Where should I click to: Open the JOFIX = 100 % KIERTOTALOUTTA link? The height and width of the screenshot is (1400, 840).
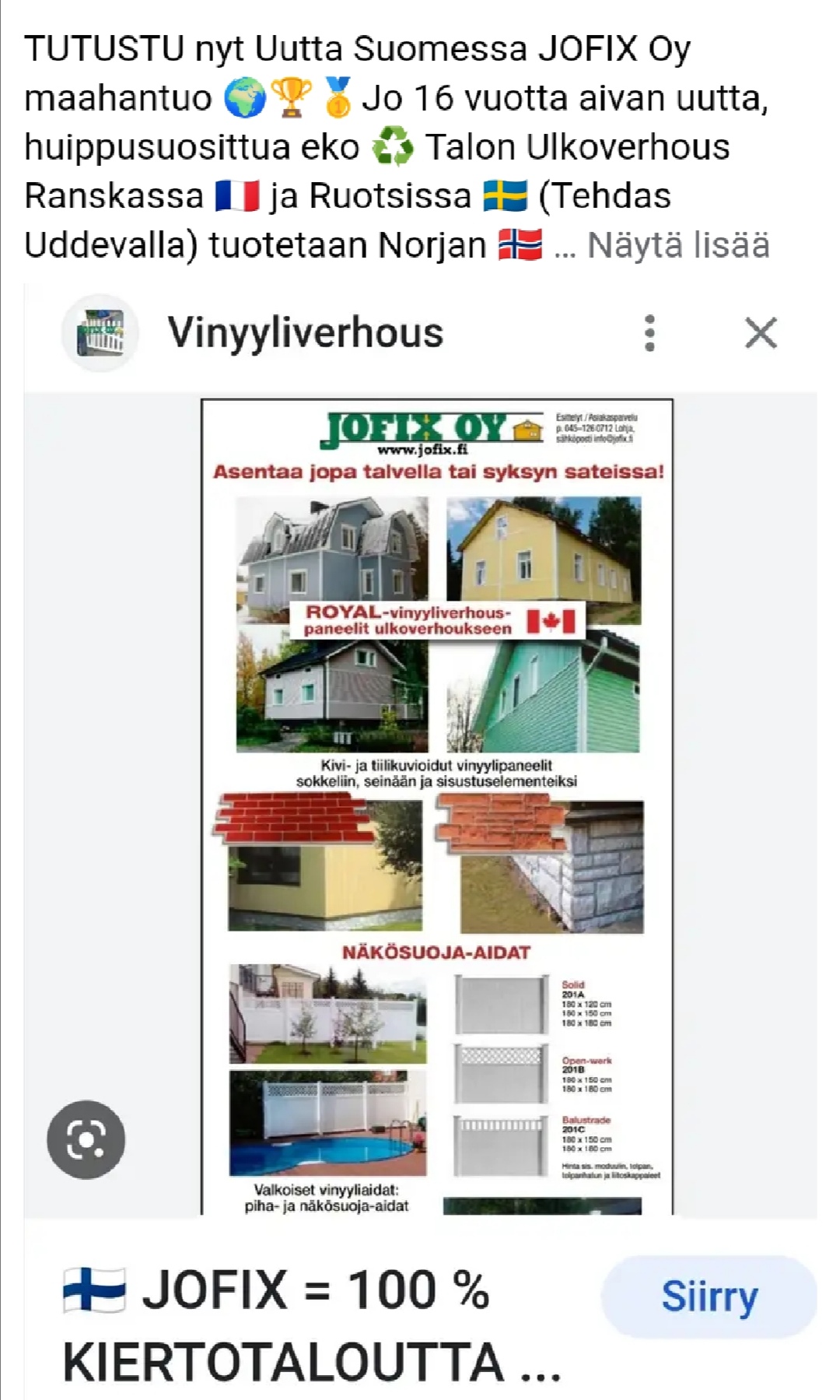click(x=311, y=1325)
